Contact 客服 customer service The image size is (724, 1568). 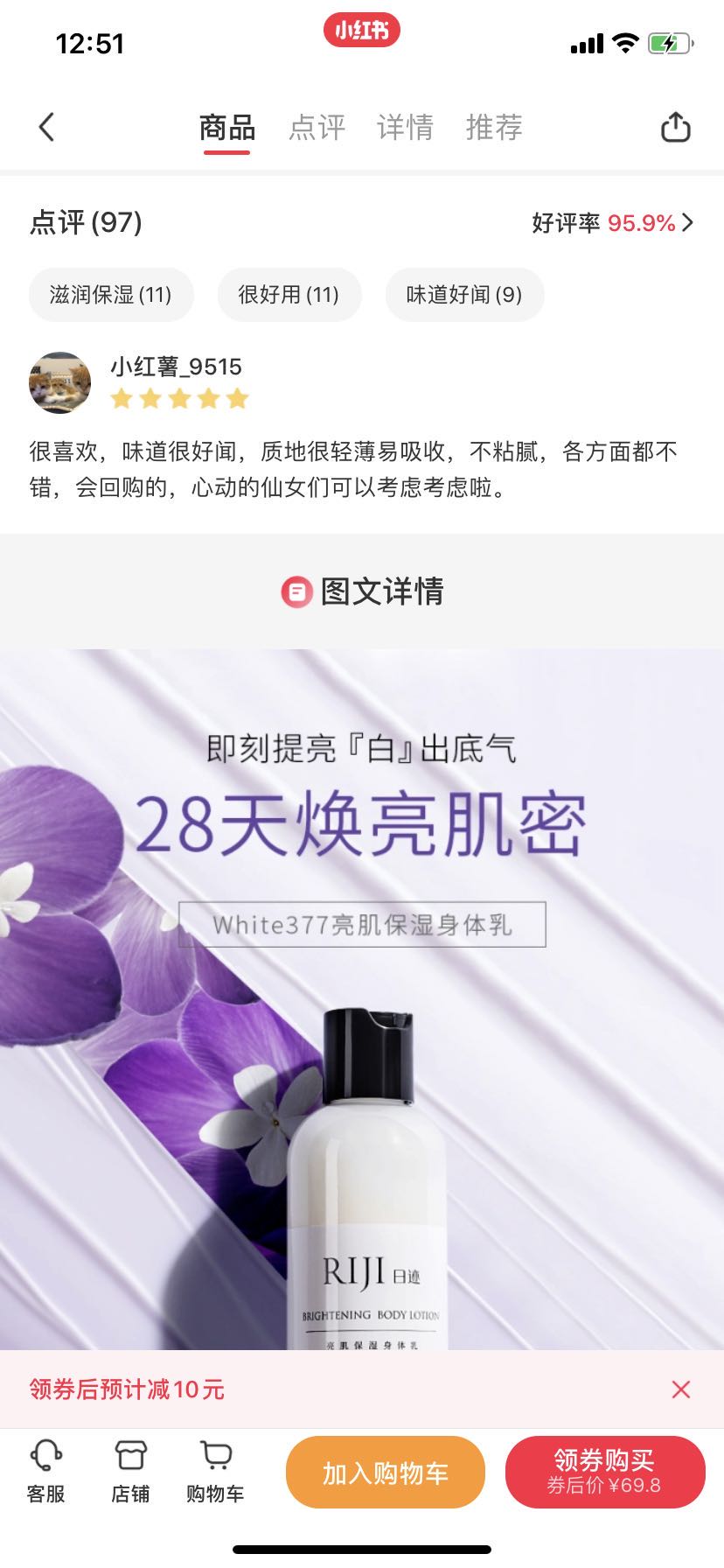[45, 1472]
